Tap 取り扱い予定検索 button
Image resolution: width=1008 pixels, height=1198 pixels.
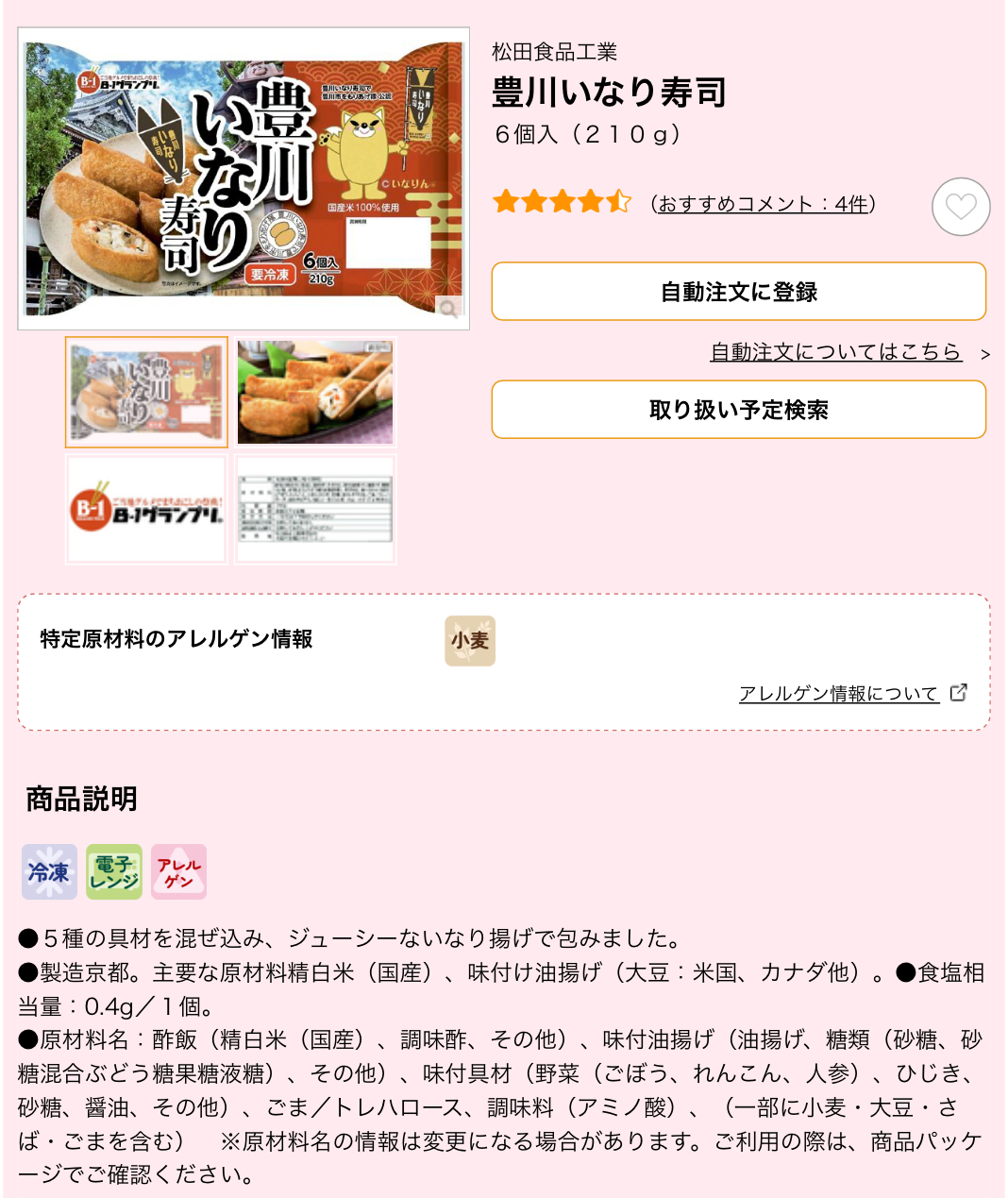tap(738, 410)
